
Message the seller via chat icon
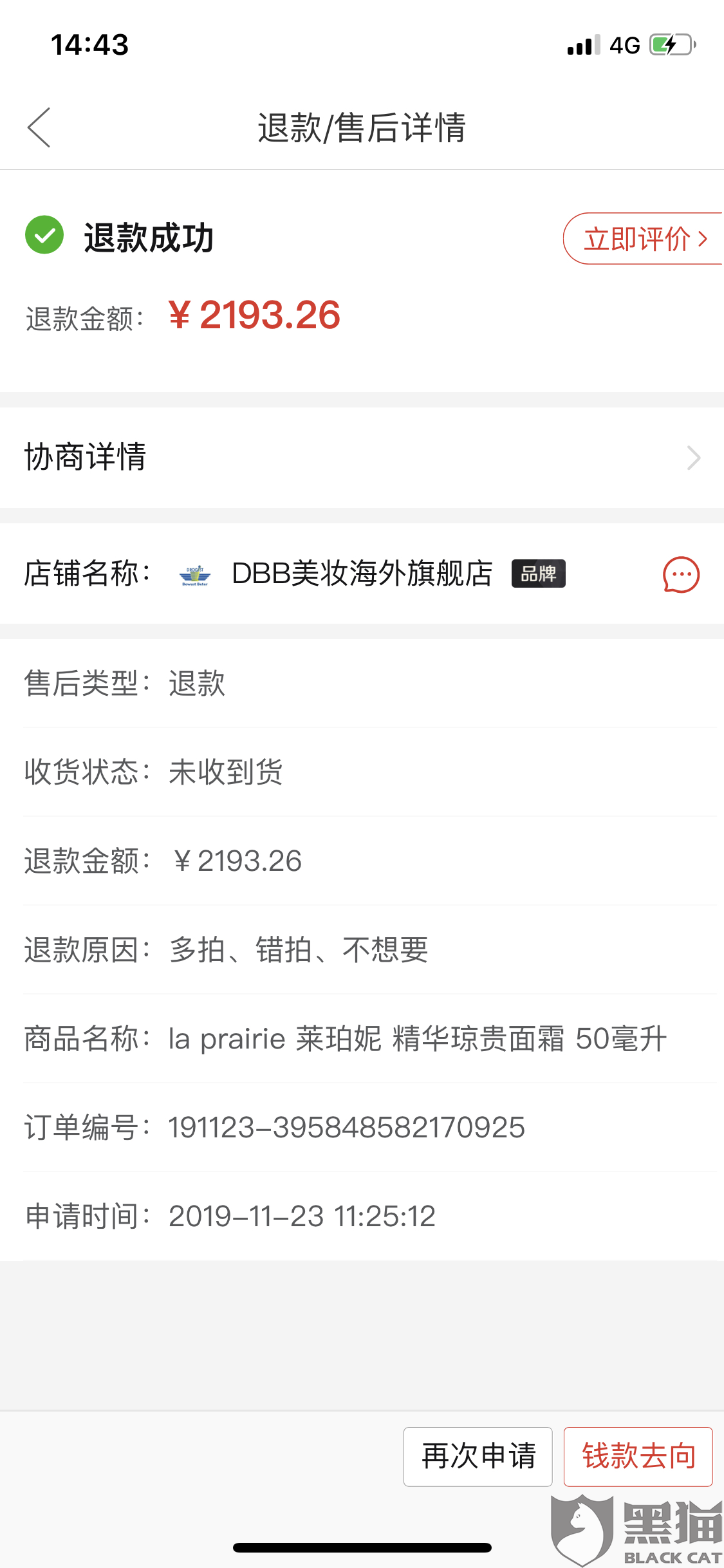click(x=681, y=574)
